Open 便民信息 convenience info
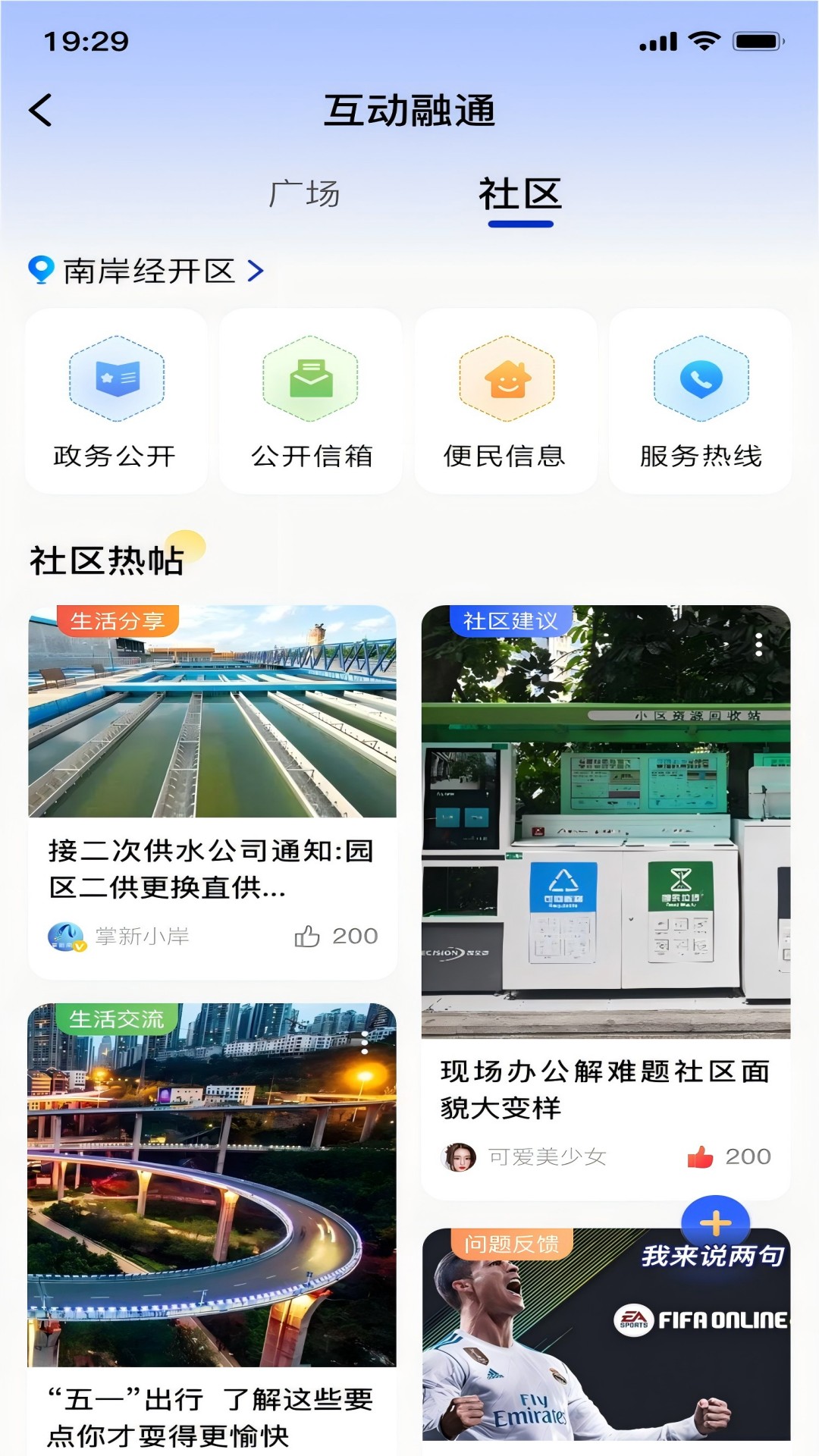This screenshot has width=819, height=1456. [505, 402]
